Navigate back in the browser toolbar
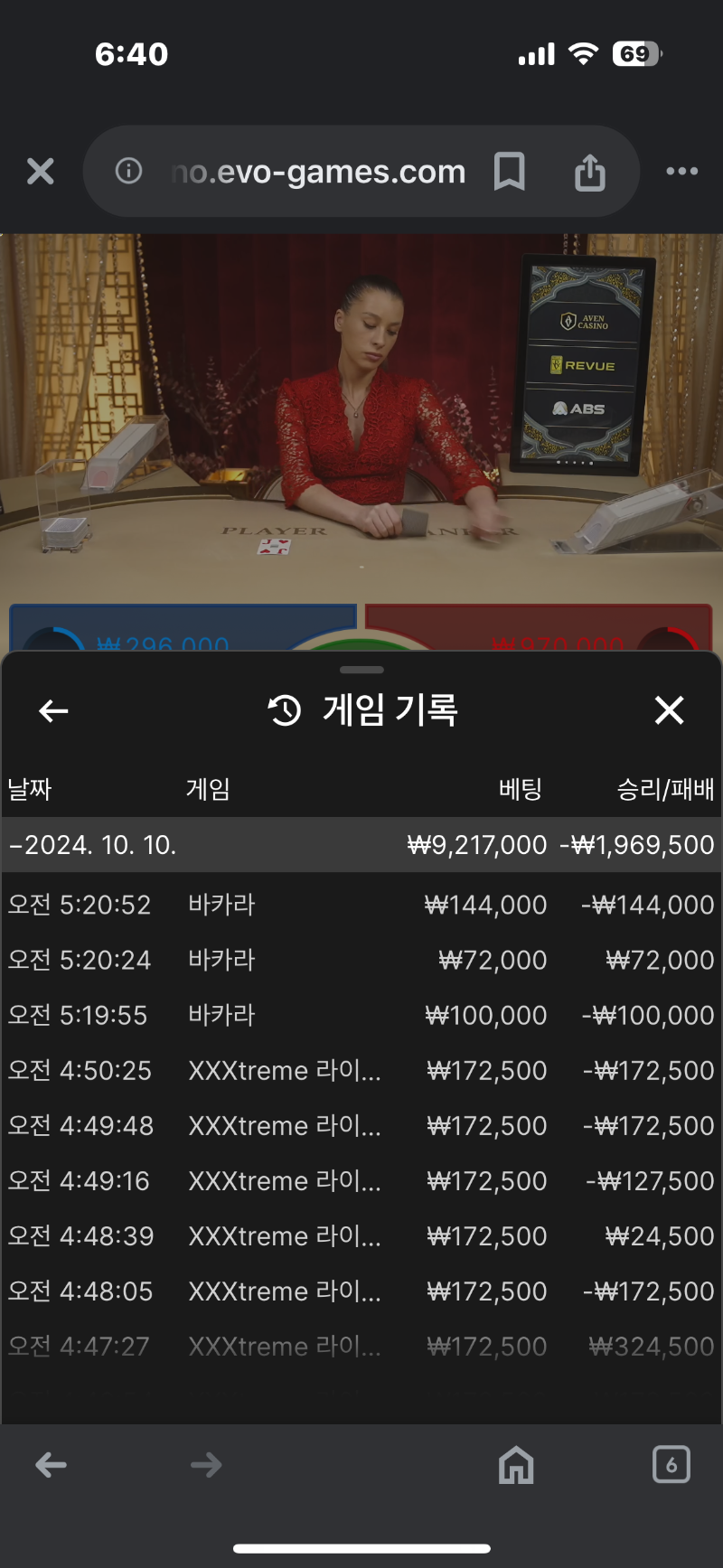Image resolution: width=723 pixels, height=1568 pixels. point(52,1465)
